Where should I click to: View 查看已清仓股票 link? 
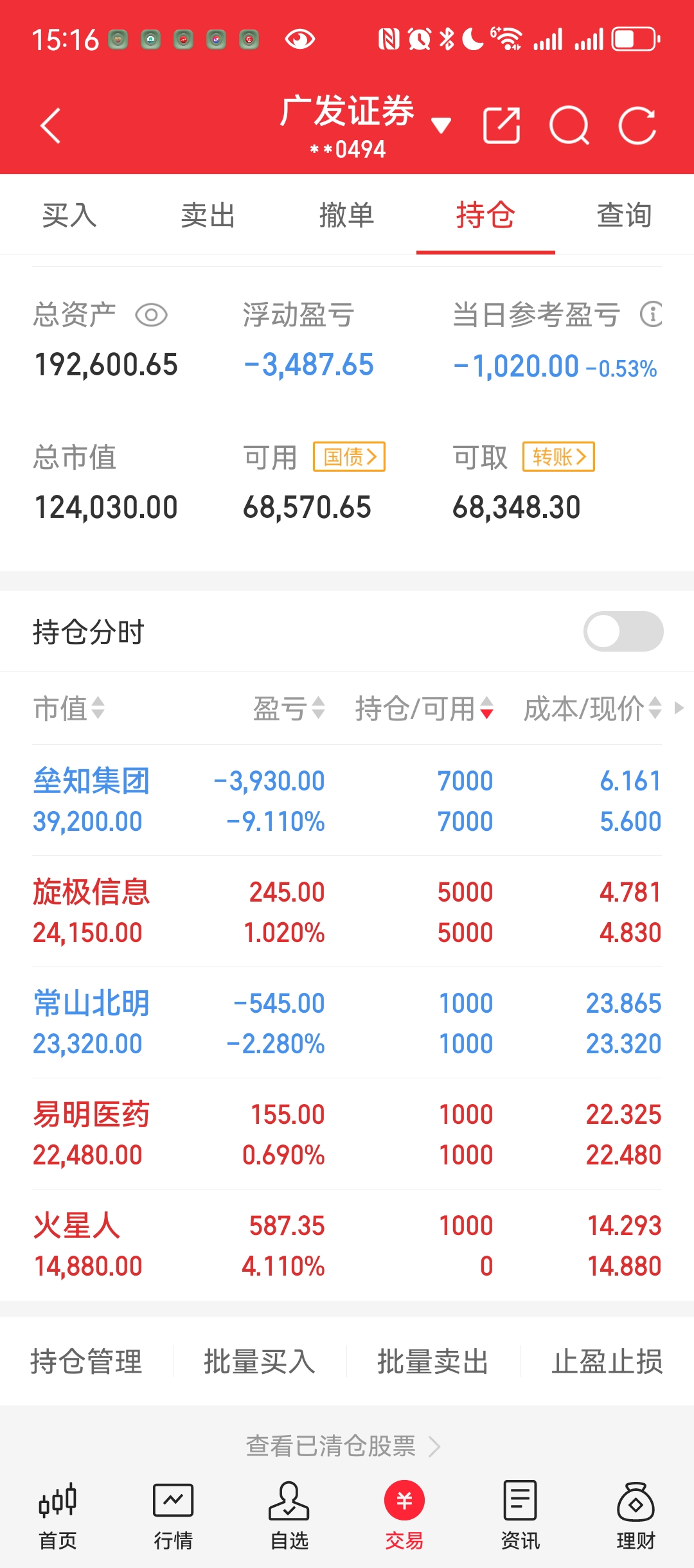tap(343, 1446)
